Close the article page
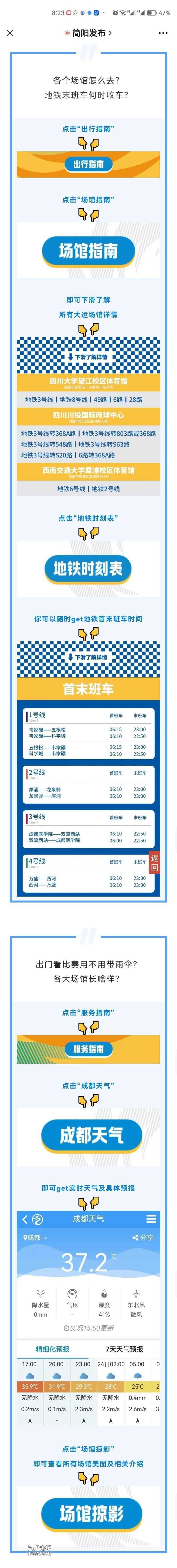This screenshot has width=177, height=1568. coord(10,33)
